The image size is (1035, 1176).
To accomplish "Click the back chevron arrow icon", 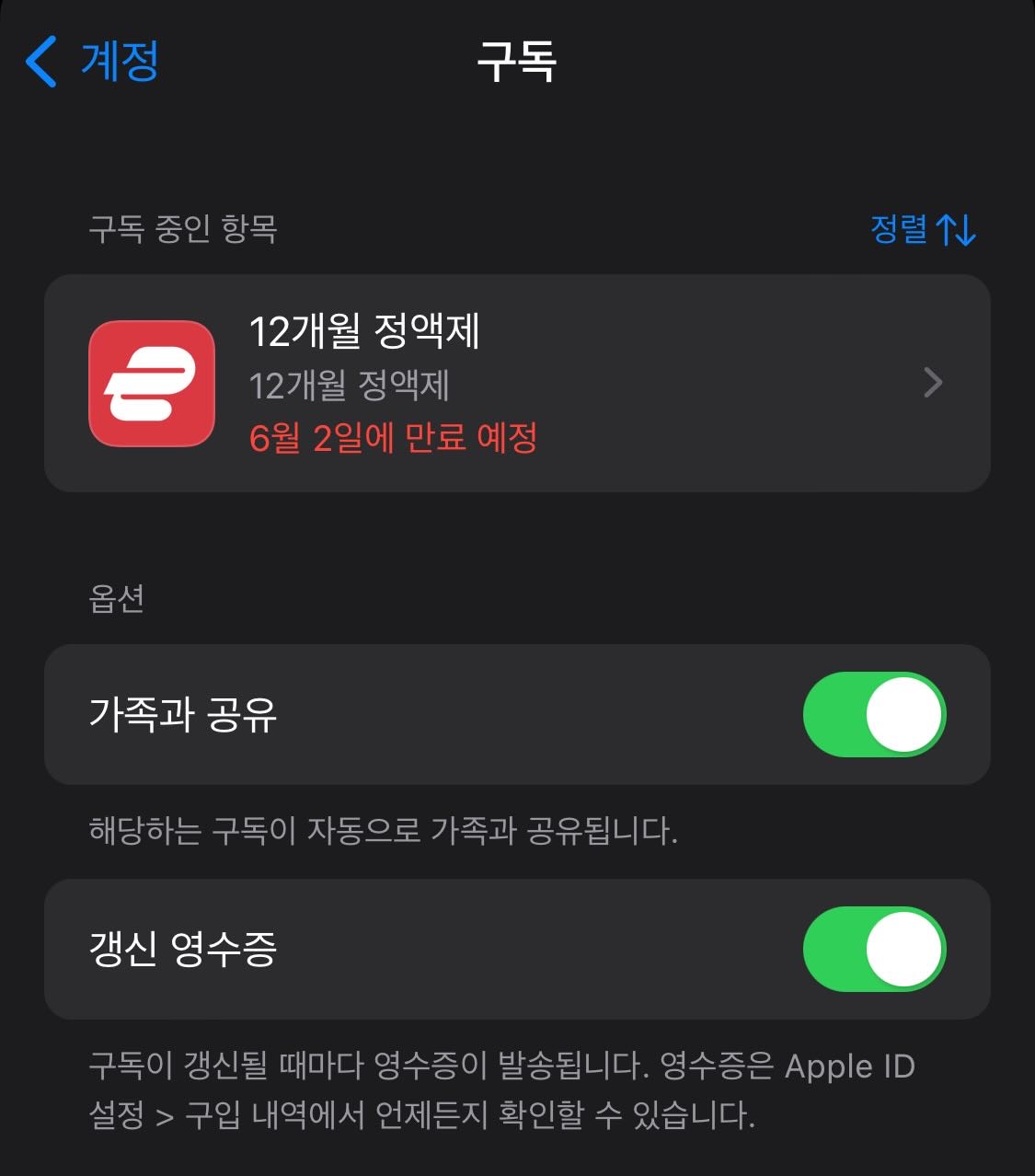I will click(37, 62).
